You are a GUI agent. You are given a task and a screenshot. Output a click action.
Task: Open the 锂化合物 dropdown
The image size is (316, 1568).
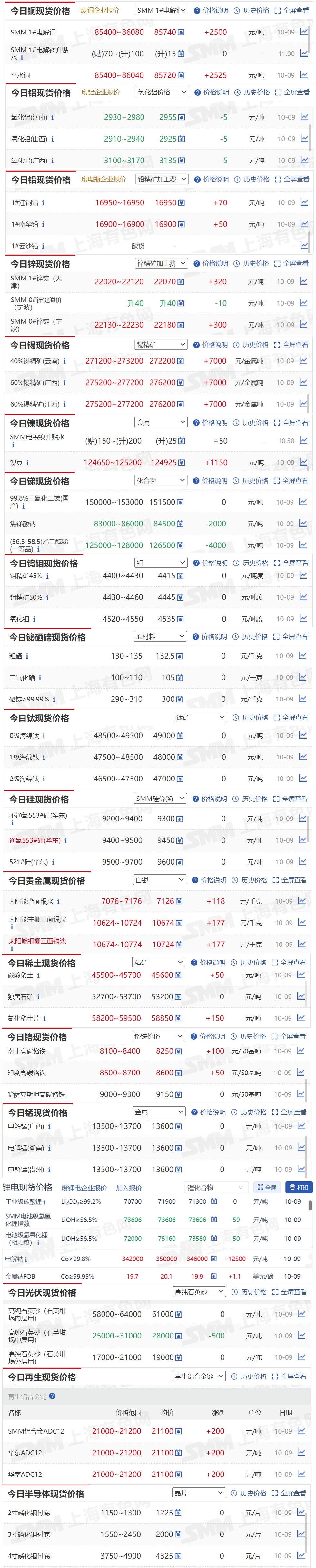tap(215, 1187)
